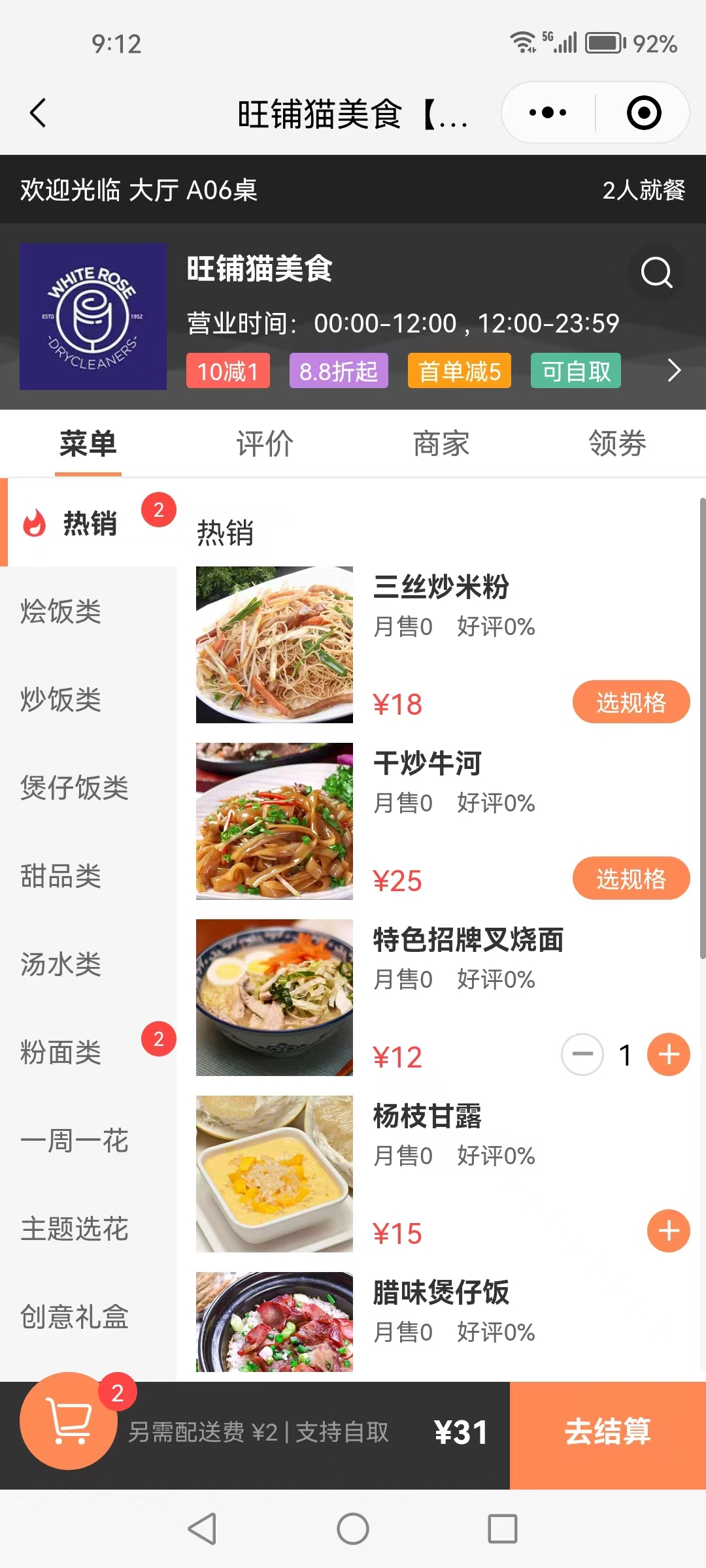Add 杨枝甘露 to the cart
This screenshot has width=706, height=1568.
[668, 1231]
